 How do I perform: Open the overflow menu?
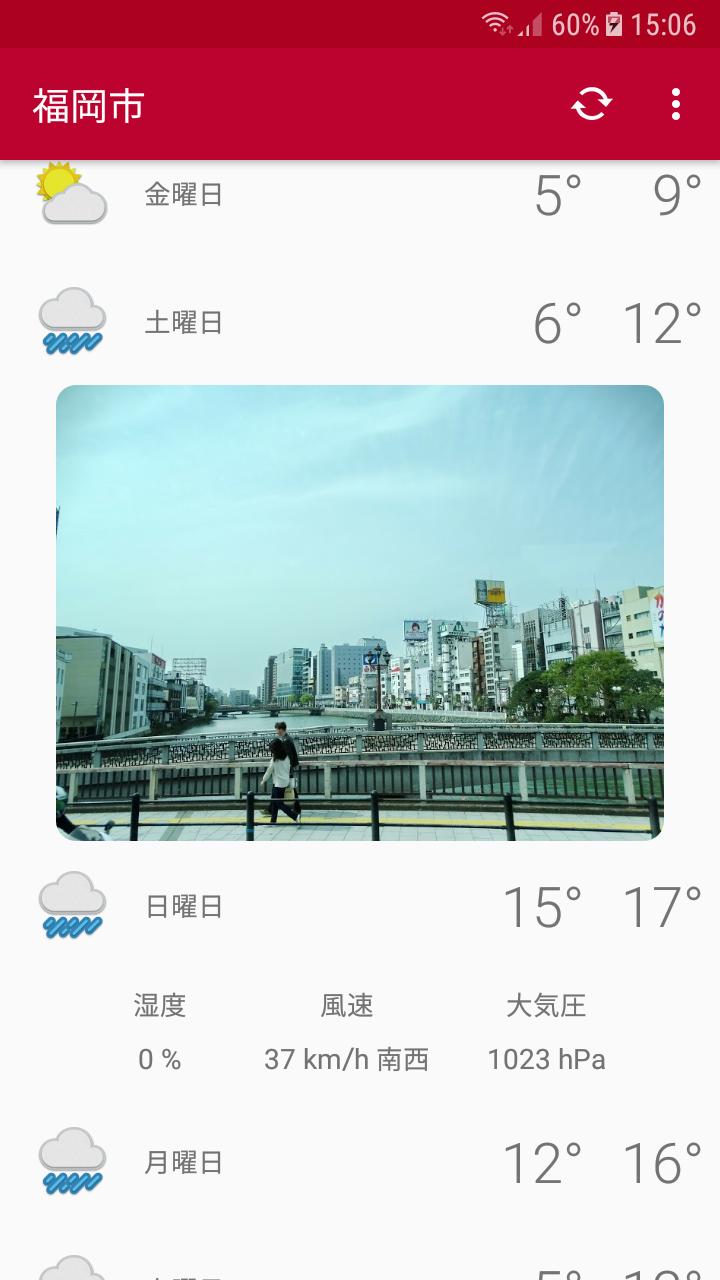pos(676,104)
